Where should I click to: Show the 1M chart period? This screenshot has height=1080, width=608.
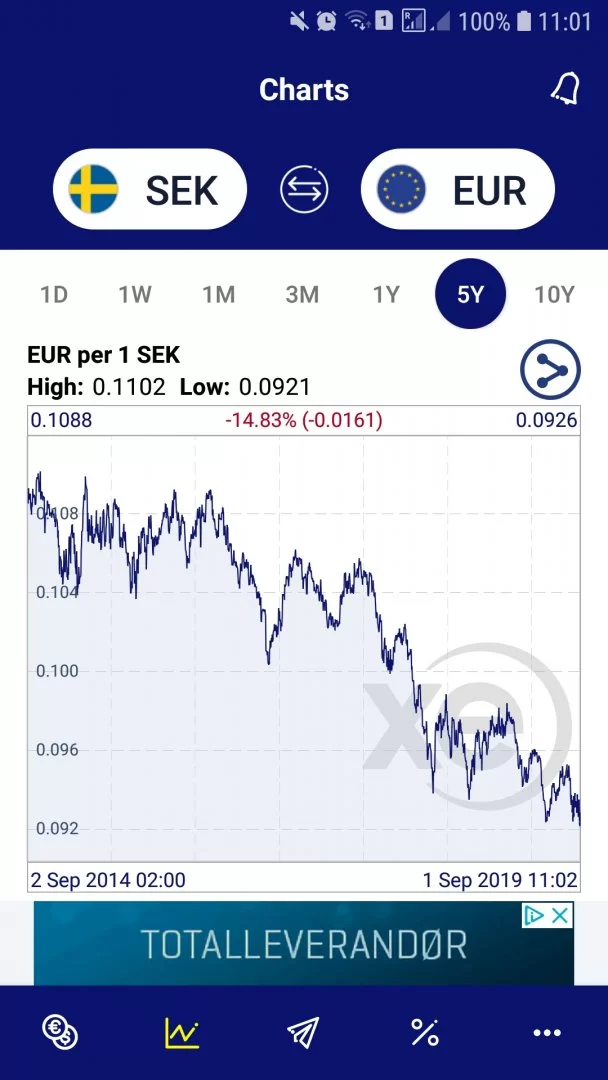(218, 294)
